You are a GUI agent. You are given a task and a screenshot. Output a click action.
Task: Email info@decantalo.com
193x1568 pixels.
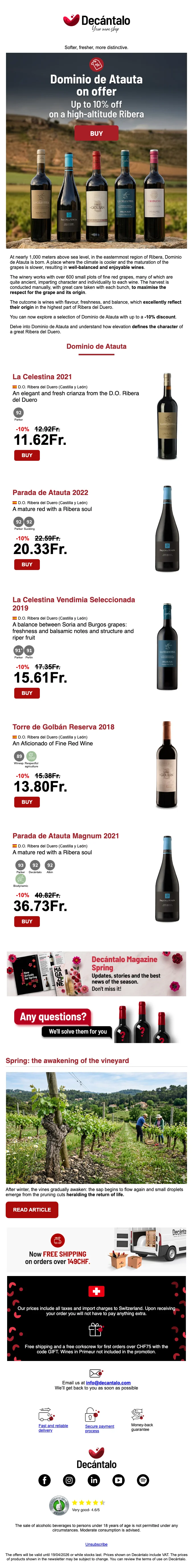coord(108,1382)
